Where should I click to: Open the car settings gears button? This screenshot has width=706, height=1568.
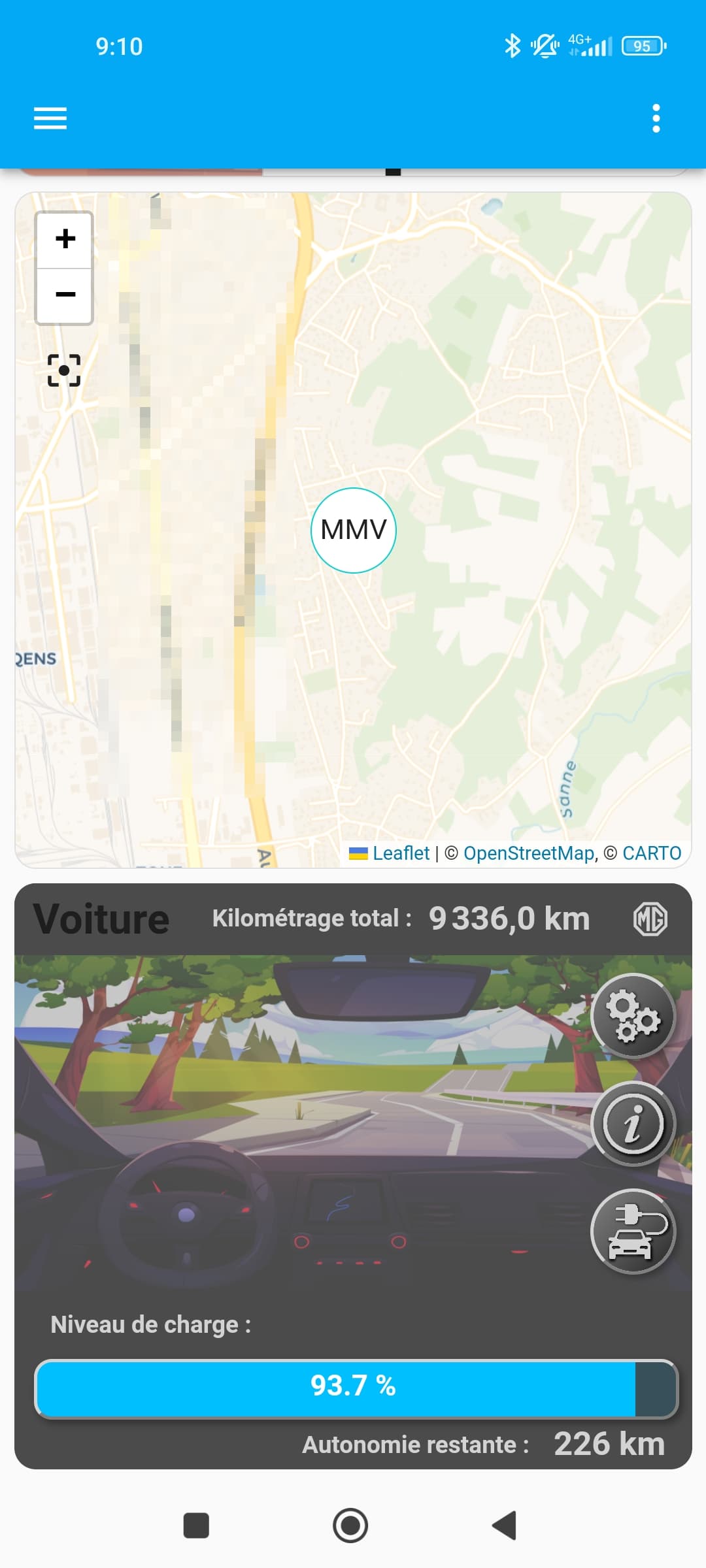point(633,1015)
